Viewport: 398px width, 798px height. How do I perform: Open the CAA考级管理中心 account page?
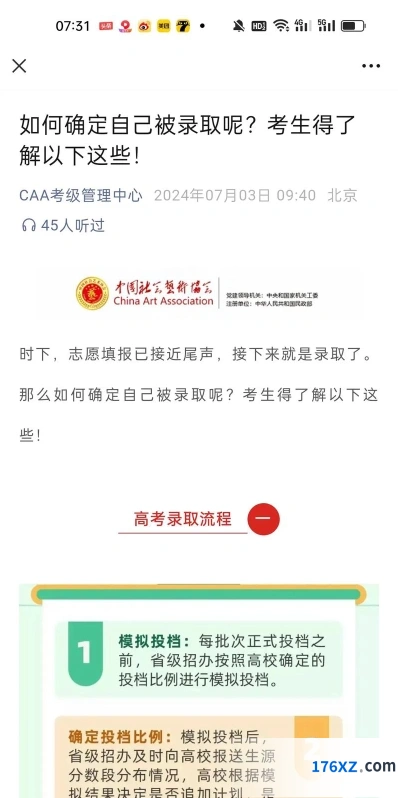81,195
